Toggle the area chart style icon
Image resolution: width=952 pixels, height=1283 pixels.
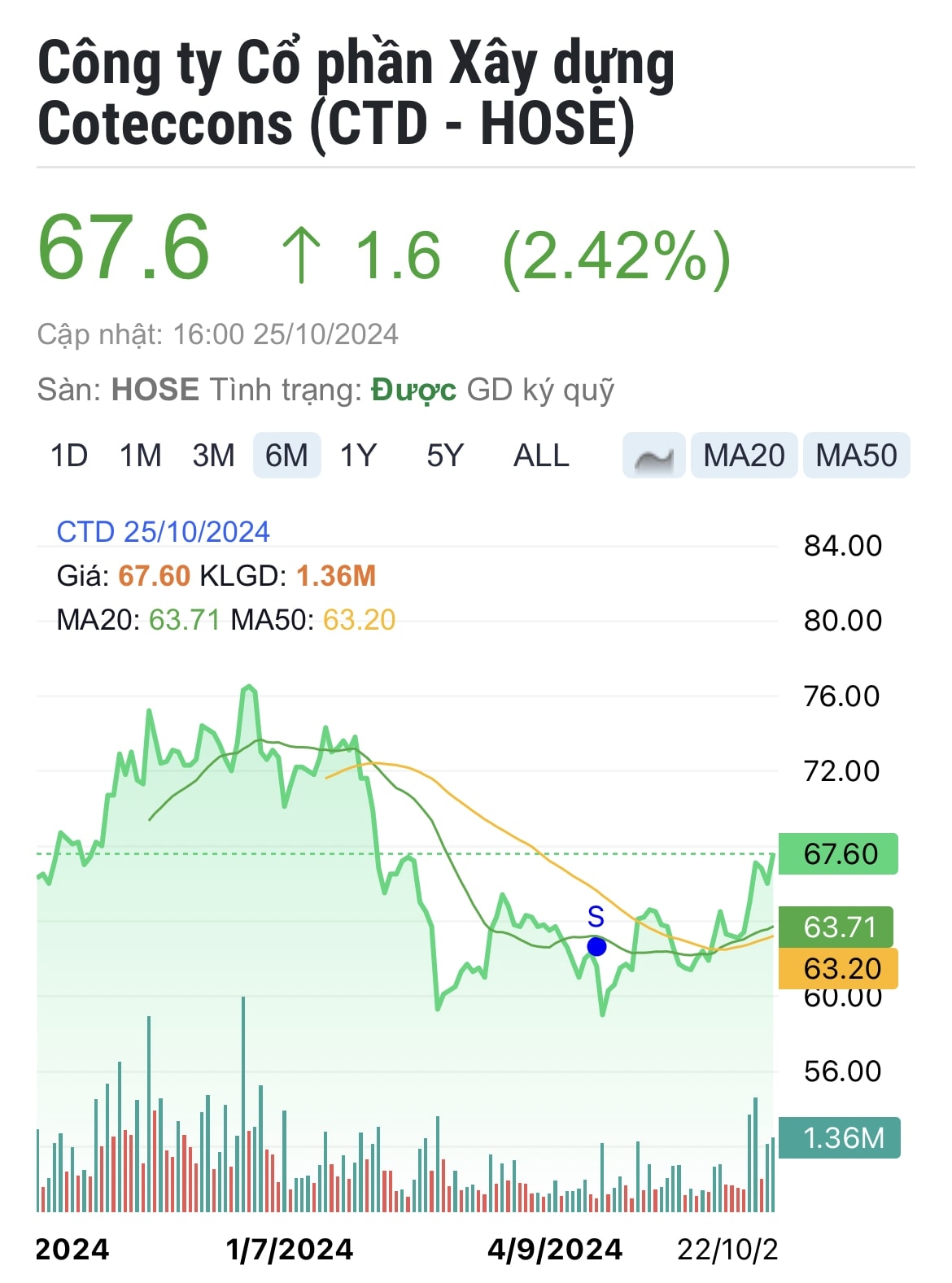[653, 456]
